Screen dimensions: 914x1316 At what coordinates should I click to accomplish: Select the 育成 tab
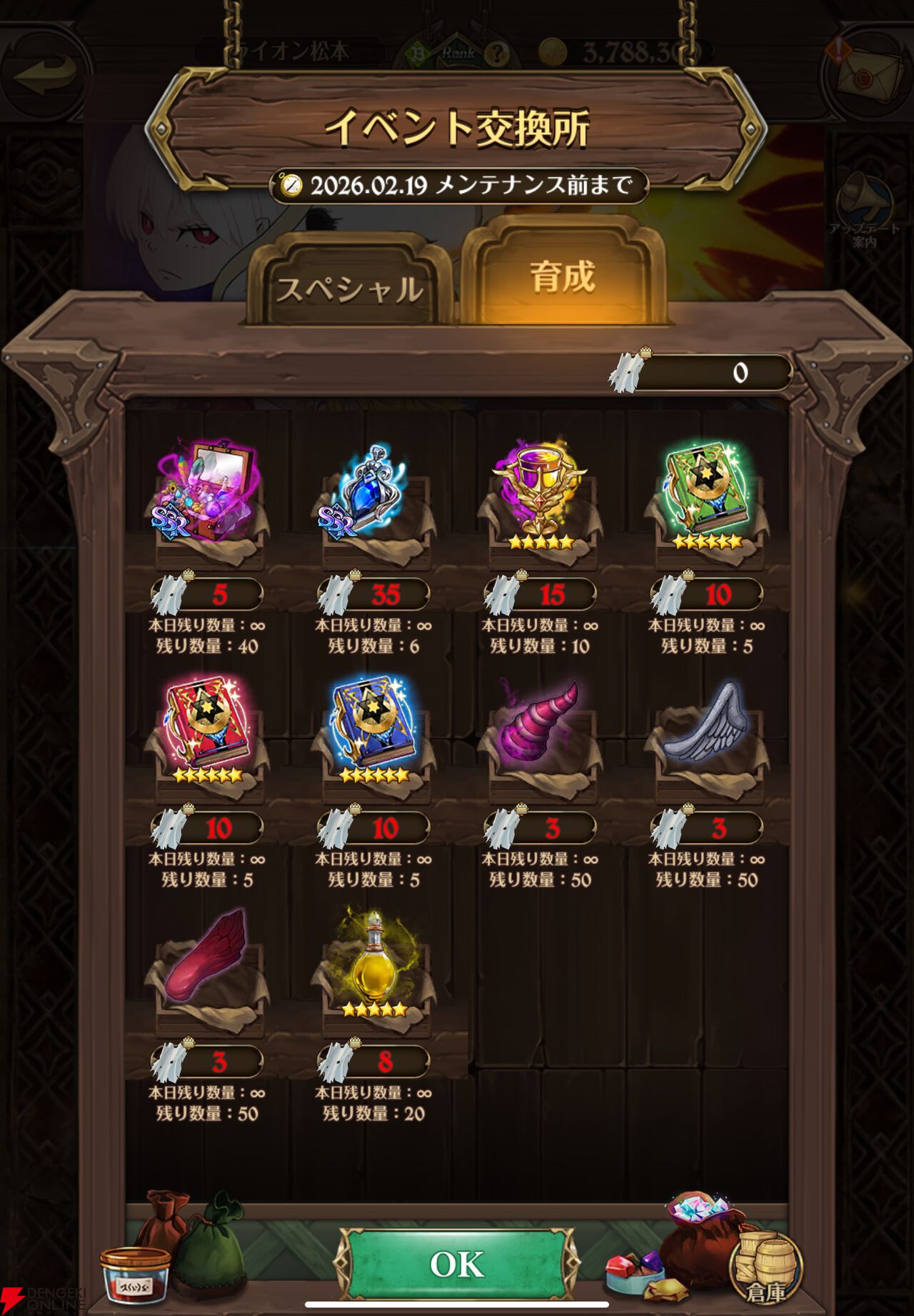563,276
